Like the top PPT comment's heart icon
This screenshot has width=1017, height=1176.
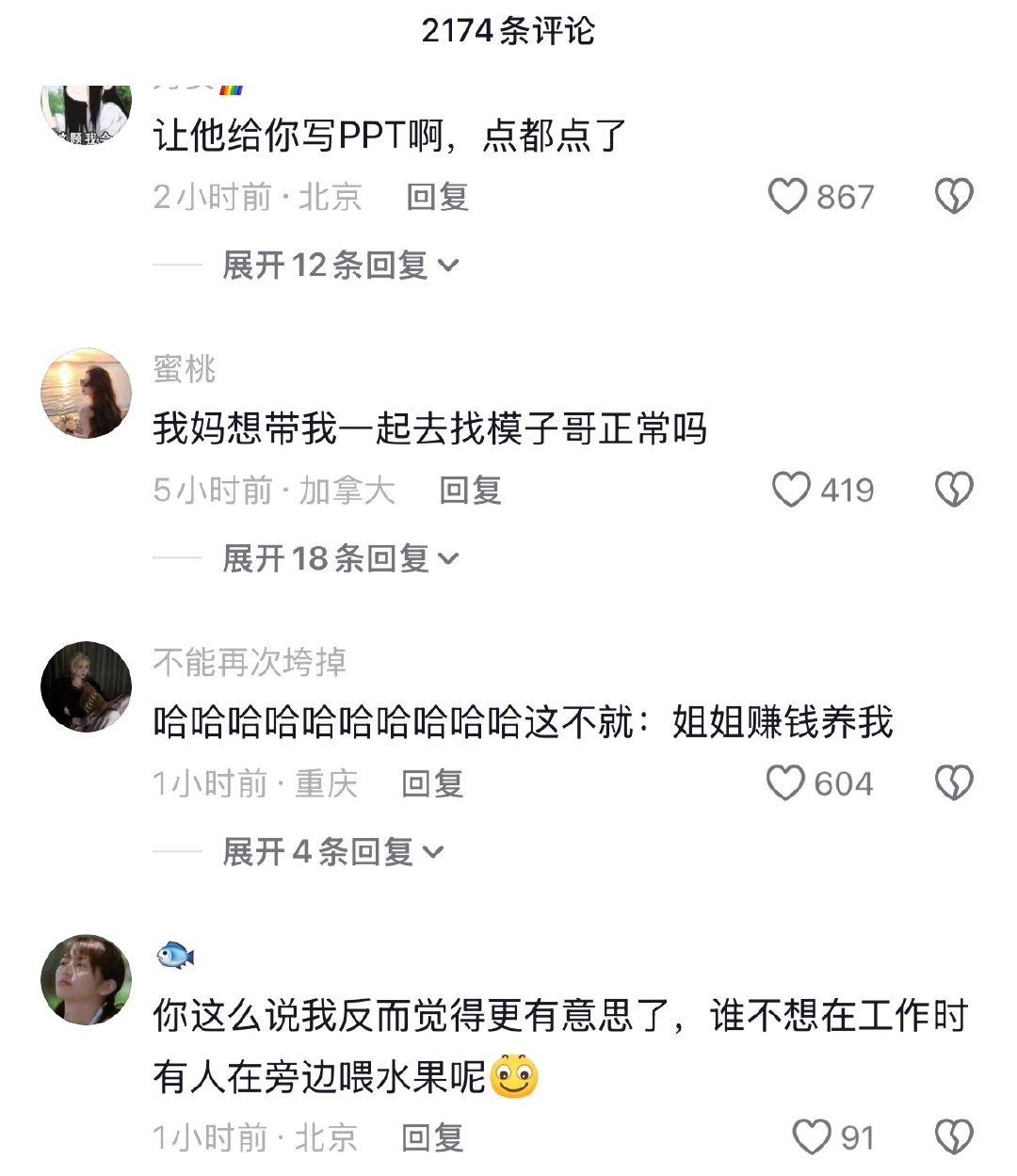787,197
